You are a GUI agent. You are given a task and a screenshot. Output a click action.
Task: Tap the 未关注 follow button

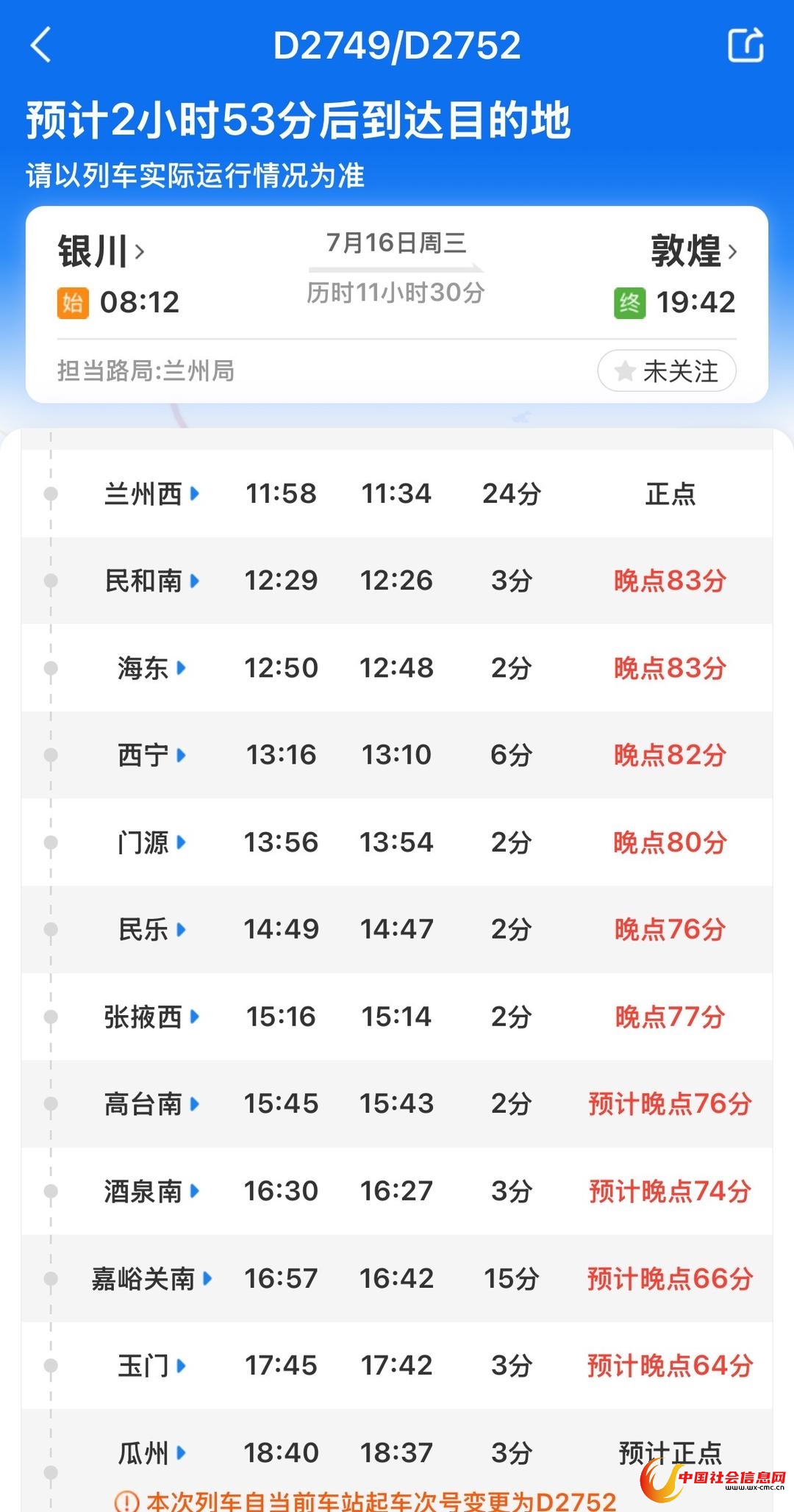[x=666, y=371]
